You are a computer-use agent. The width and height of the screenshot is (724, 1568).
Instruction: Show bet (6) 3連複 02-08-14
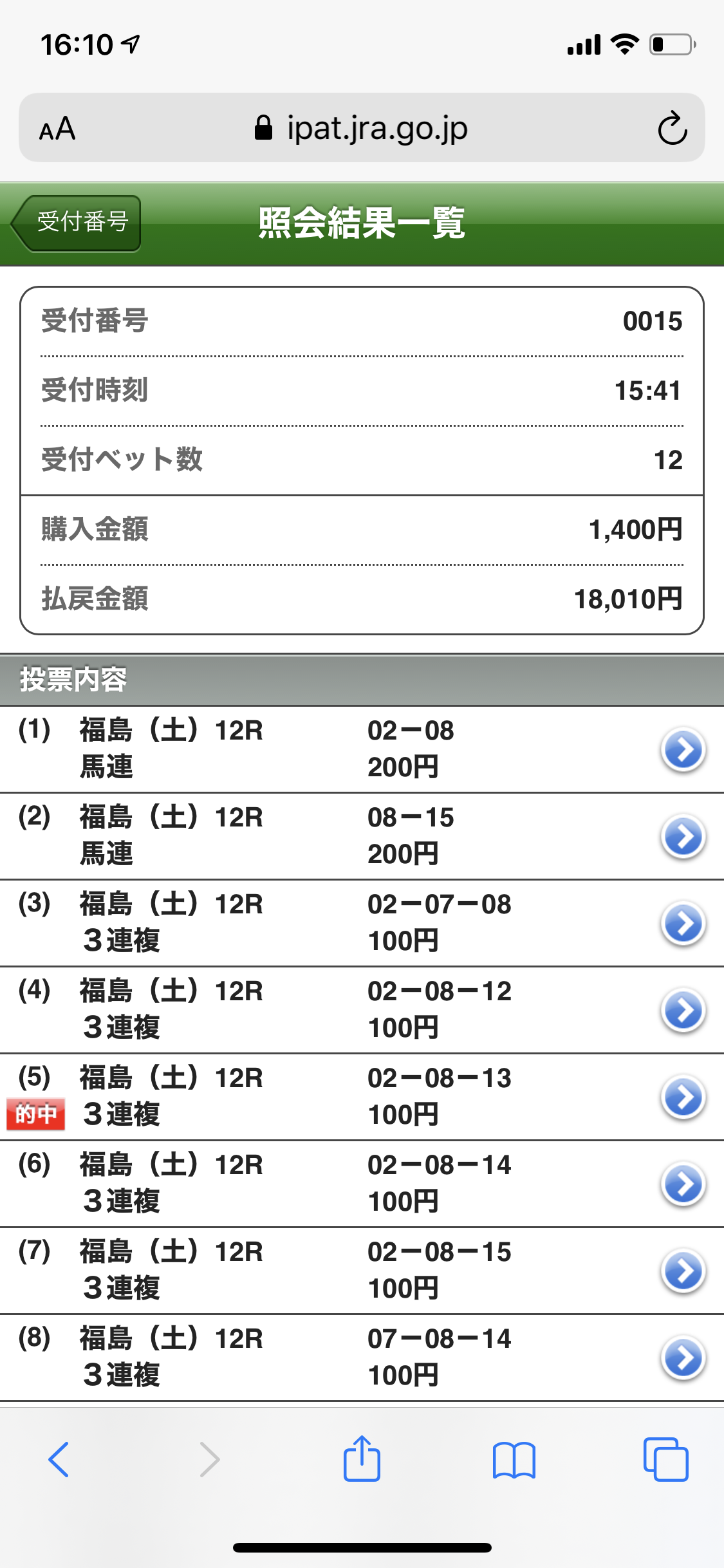click(x=683, y=1184)
